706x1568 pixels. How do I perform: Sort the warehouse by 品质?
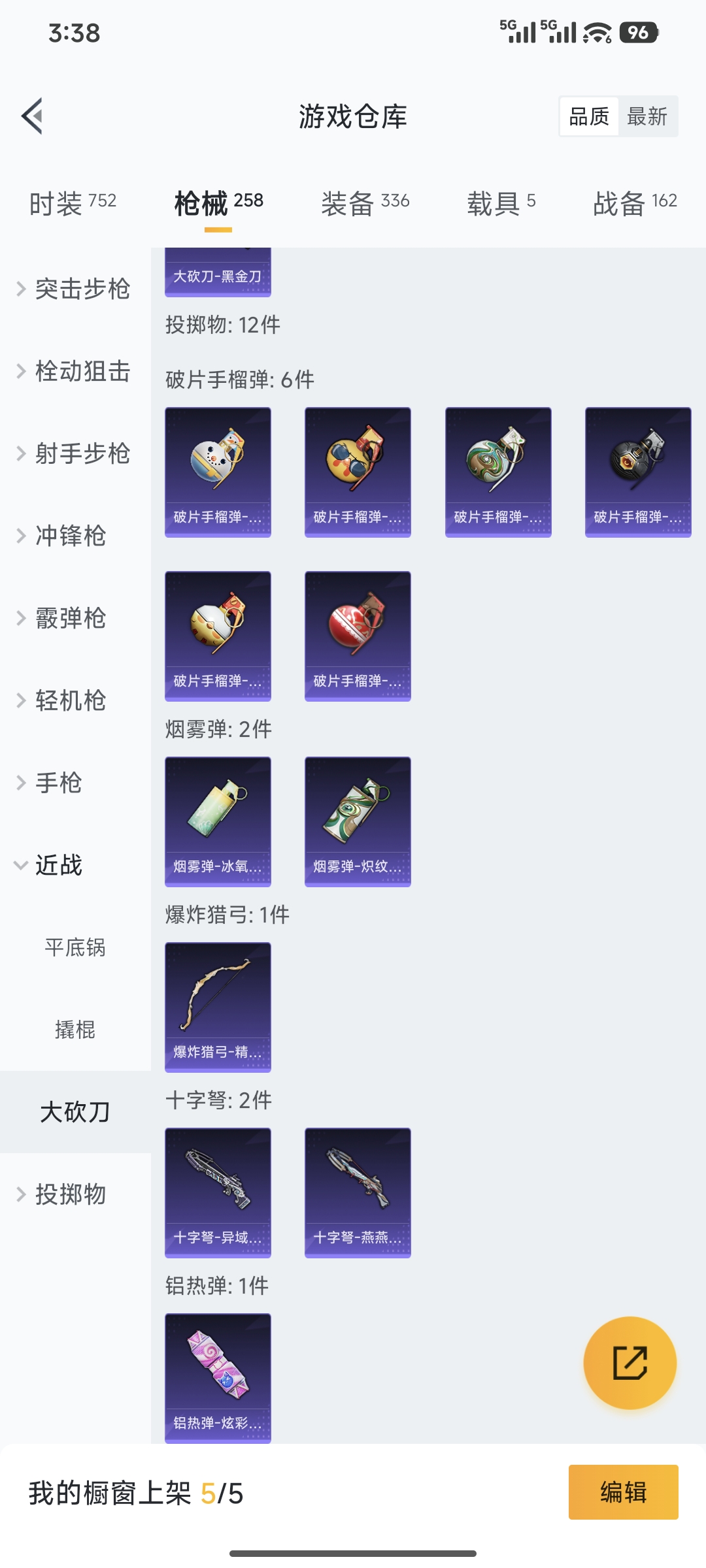pyautogui.click(x=589, y=117)
